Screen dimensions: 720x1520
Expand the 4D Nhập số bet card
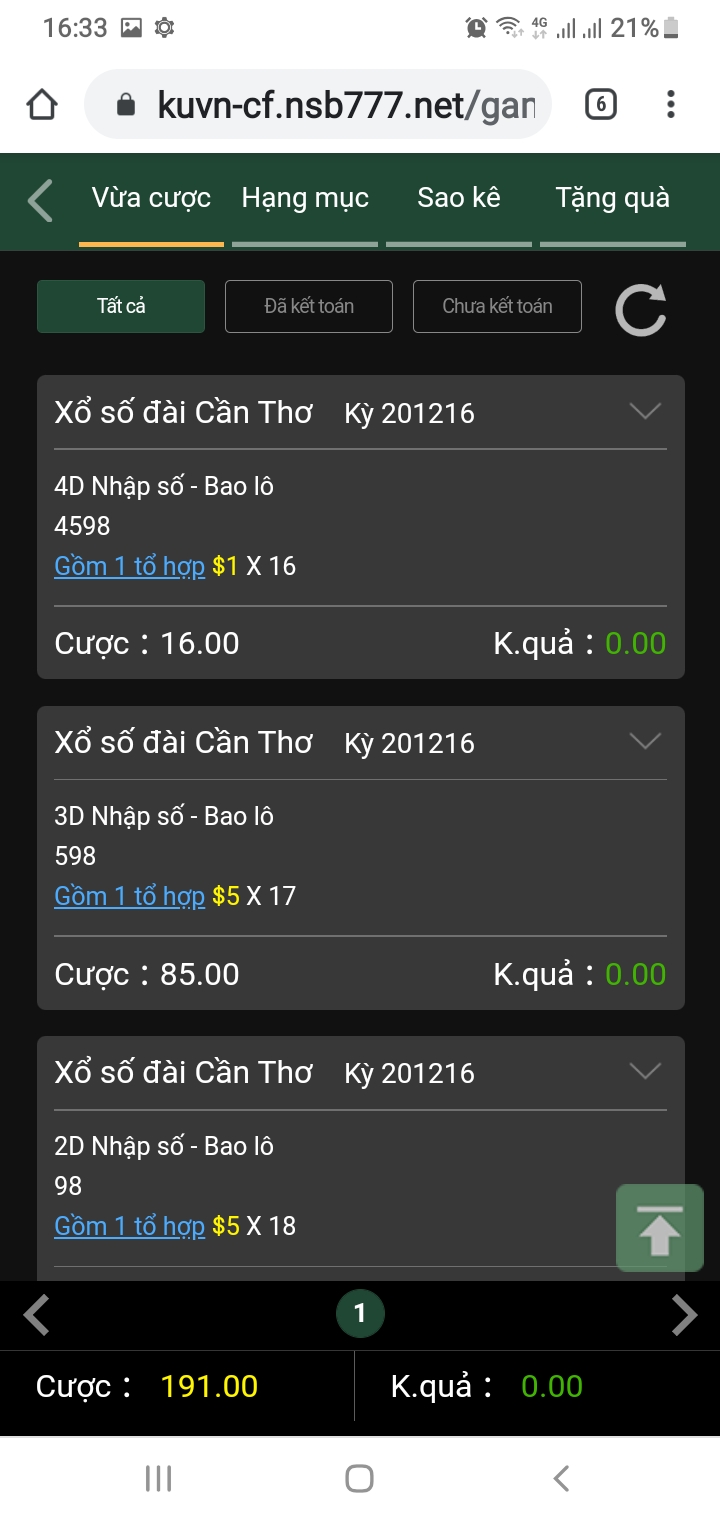[645, 411]
